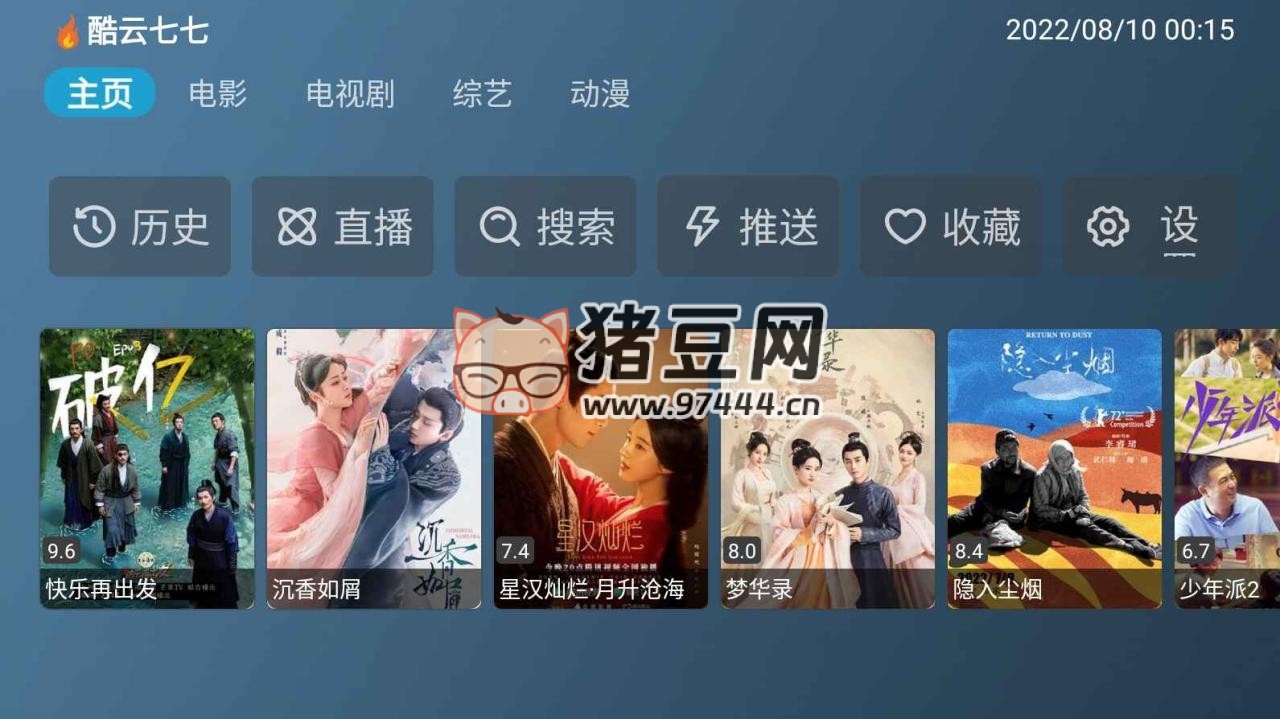
Task: Tap the 推送 push button
Action: pos(748,227)
